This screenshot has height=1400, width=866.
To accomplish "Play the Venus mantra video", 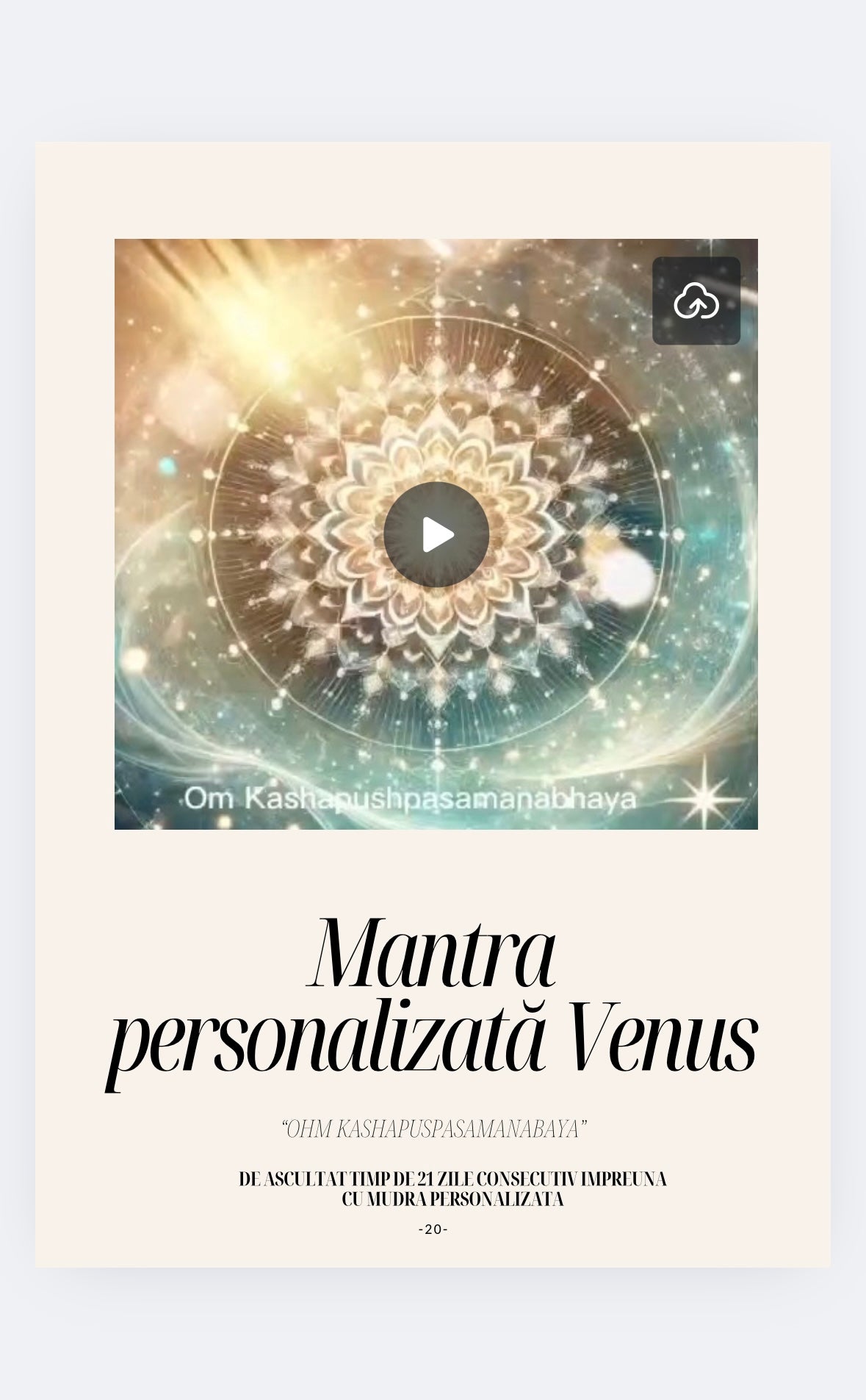I will click(436, 534).
